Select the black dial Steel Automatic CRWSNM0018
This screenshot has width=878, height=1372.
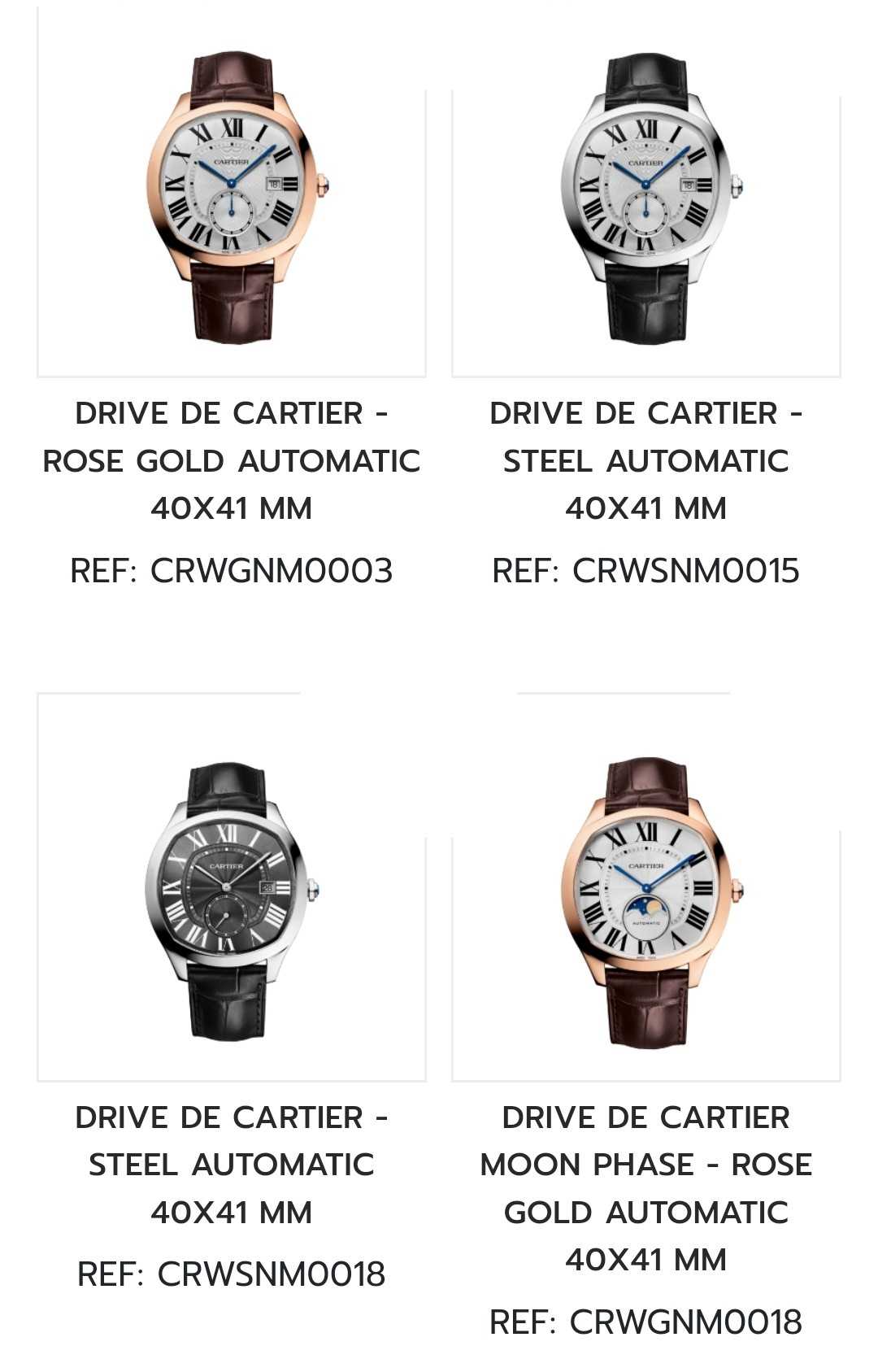coord(232,899)
